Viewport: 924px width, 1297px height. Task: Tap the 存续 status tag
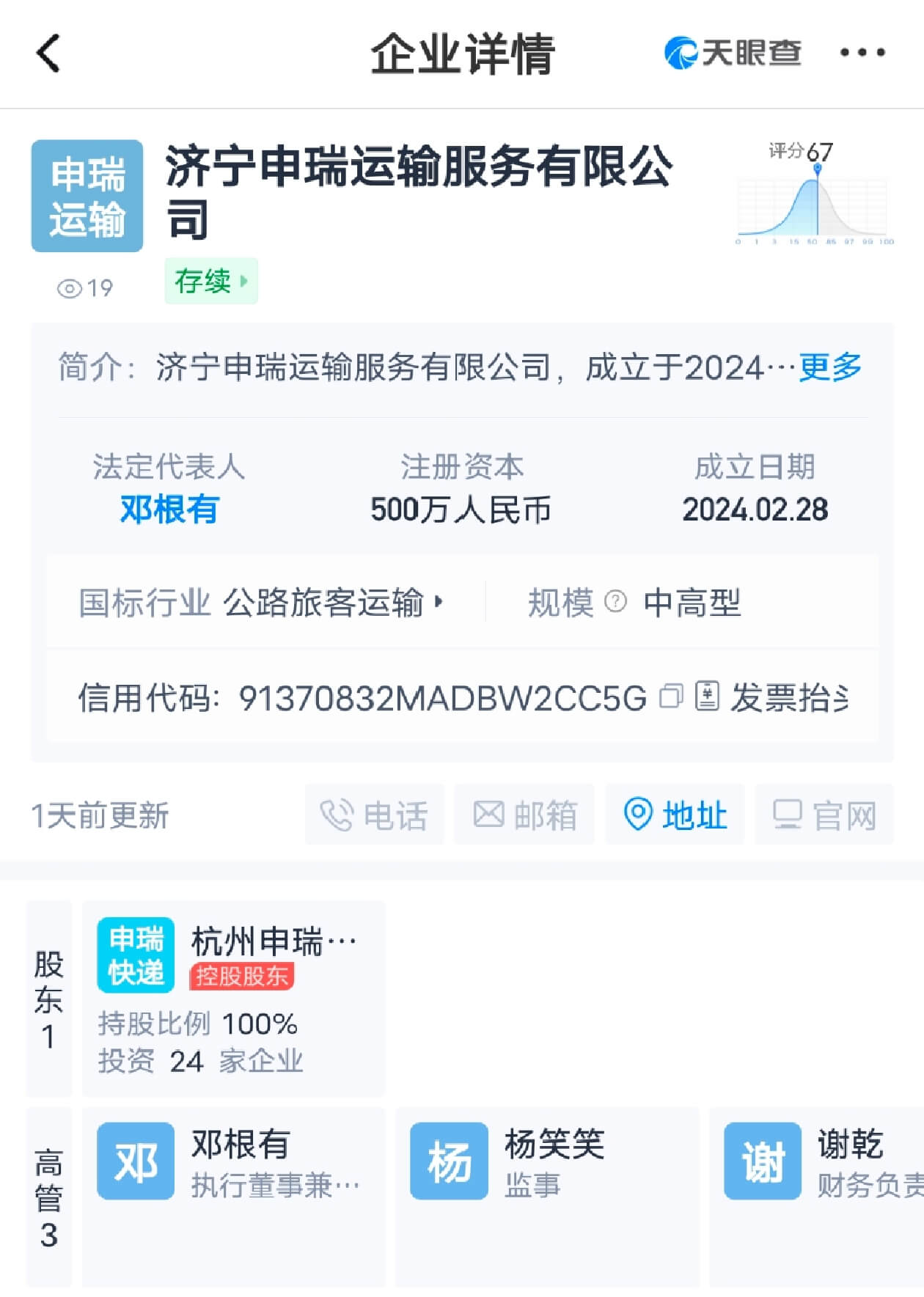210,281
